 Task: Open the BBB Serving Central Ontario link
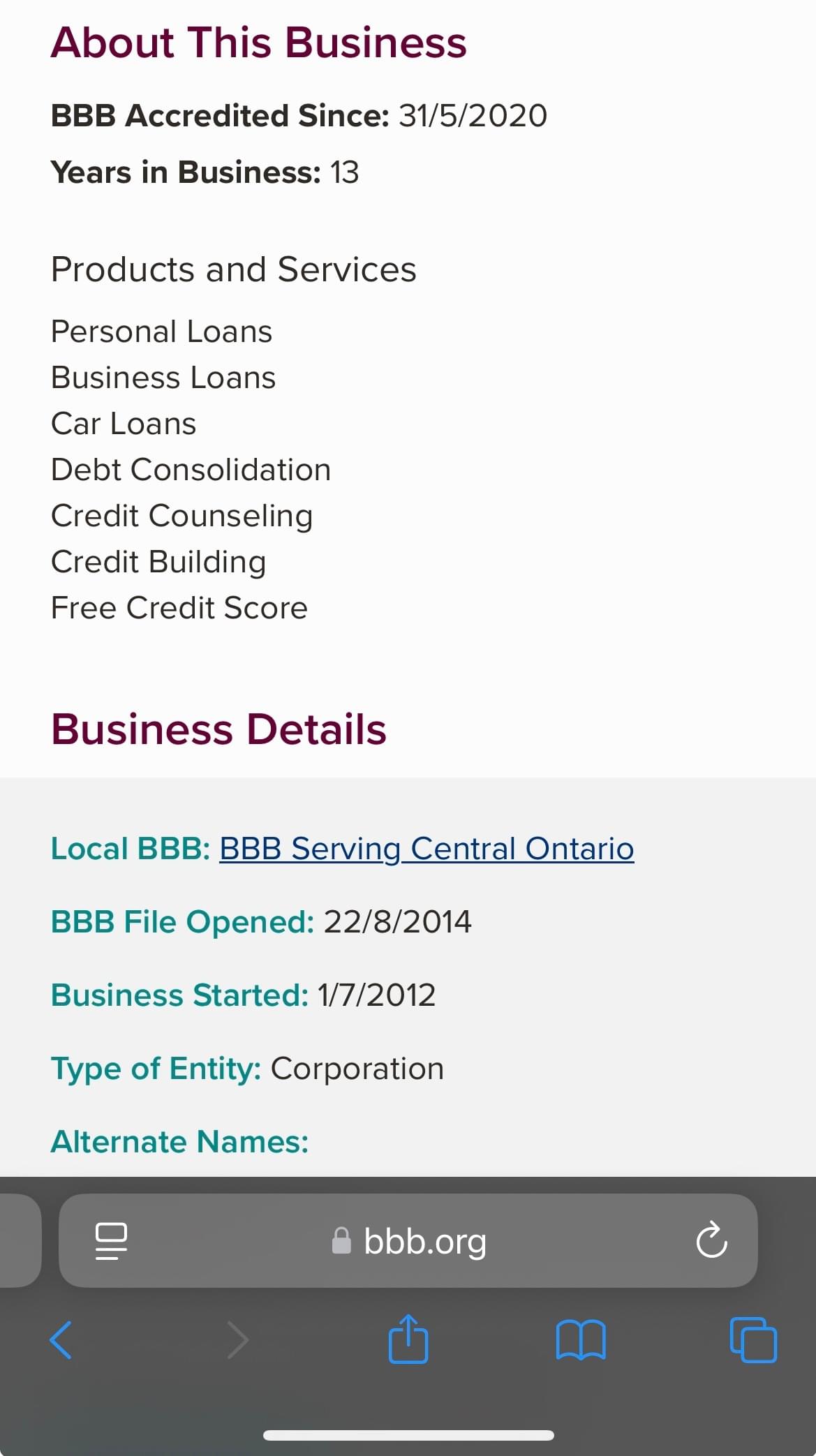tap(426, 849)
